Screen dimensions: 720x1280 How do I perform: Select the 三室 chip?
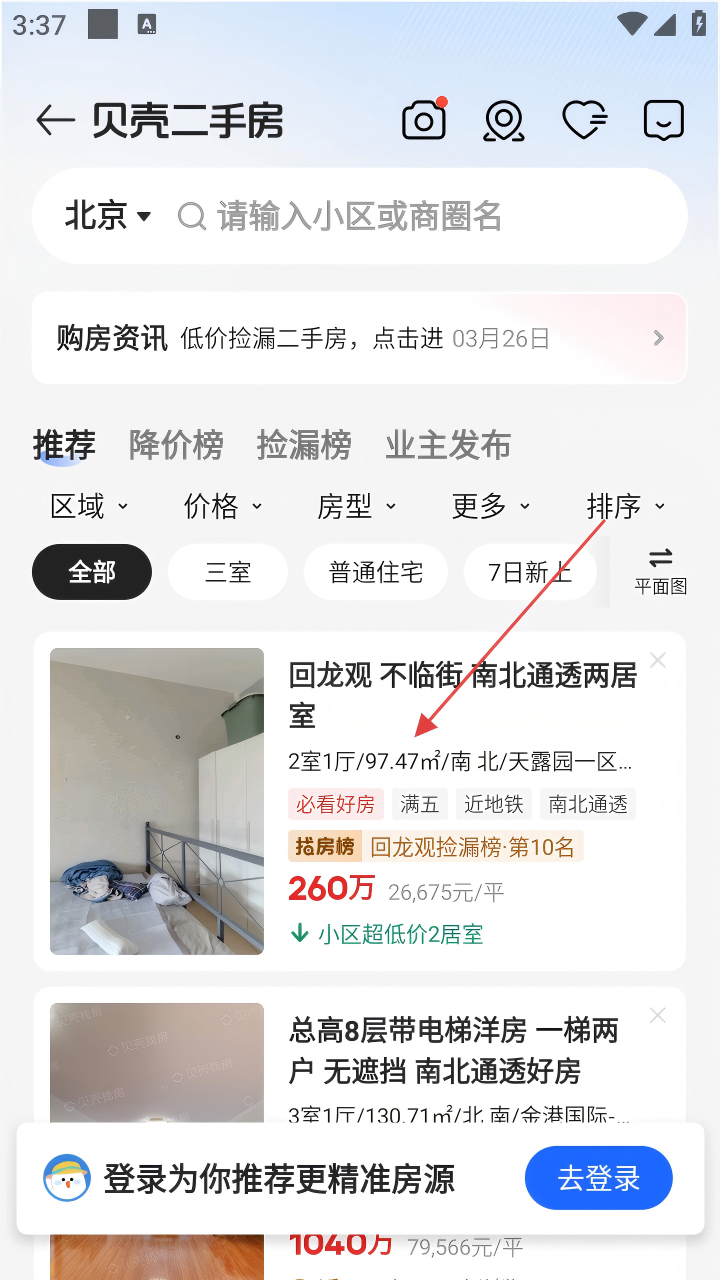[228, 572]
